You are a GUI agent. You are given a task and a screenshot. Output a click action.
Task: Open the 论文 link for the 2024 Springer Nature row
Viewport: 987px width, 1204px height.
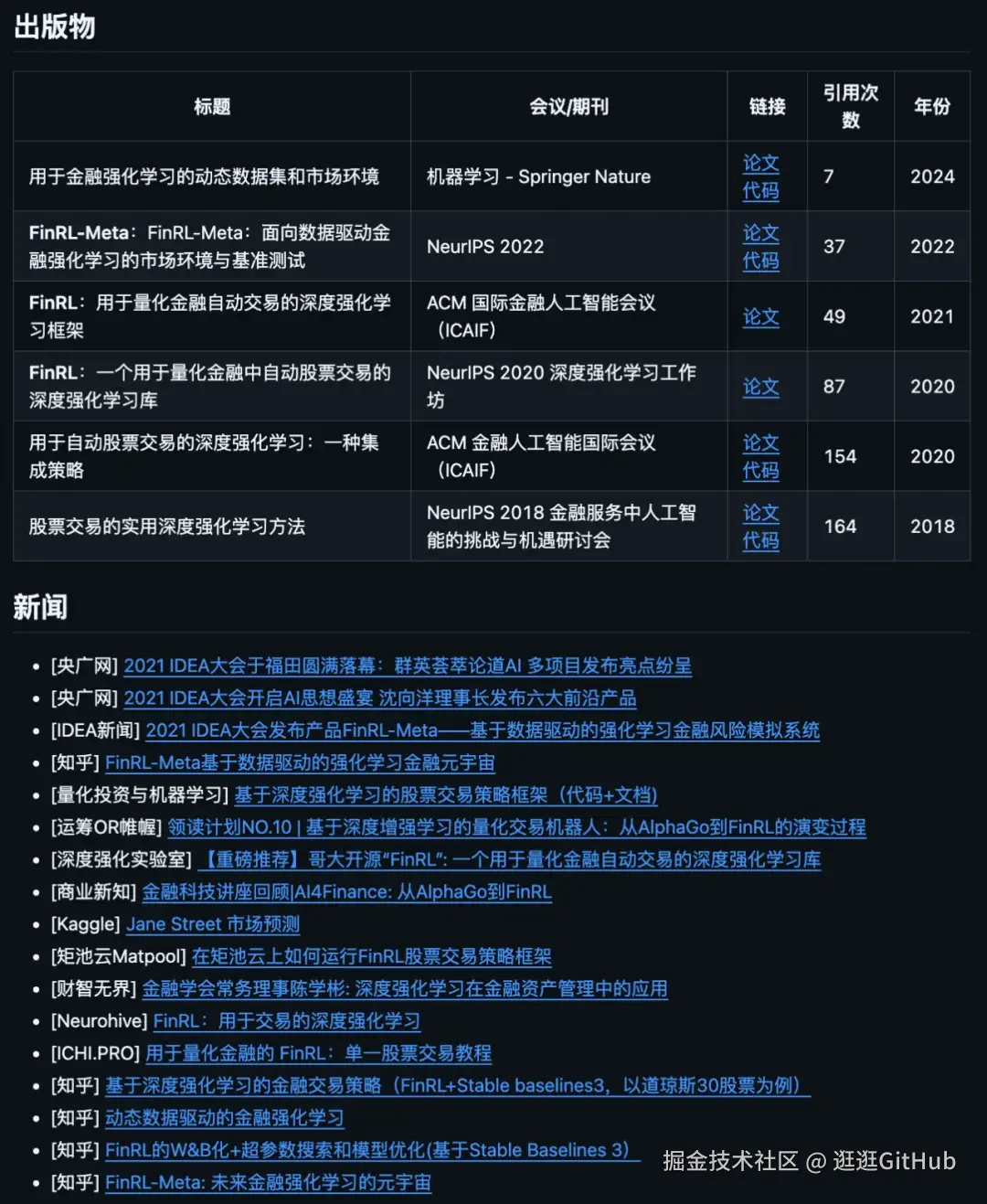[760, 164]
